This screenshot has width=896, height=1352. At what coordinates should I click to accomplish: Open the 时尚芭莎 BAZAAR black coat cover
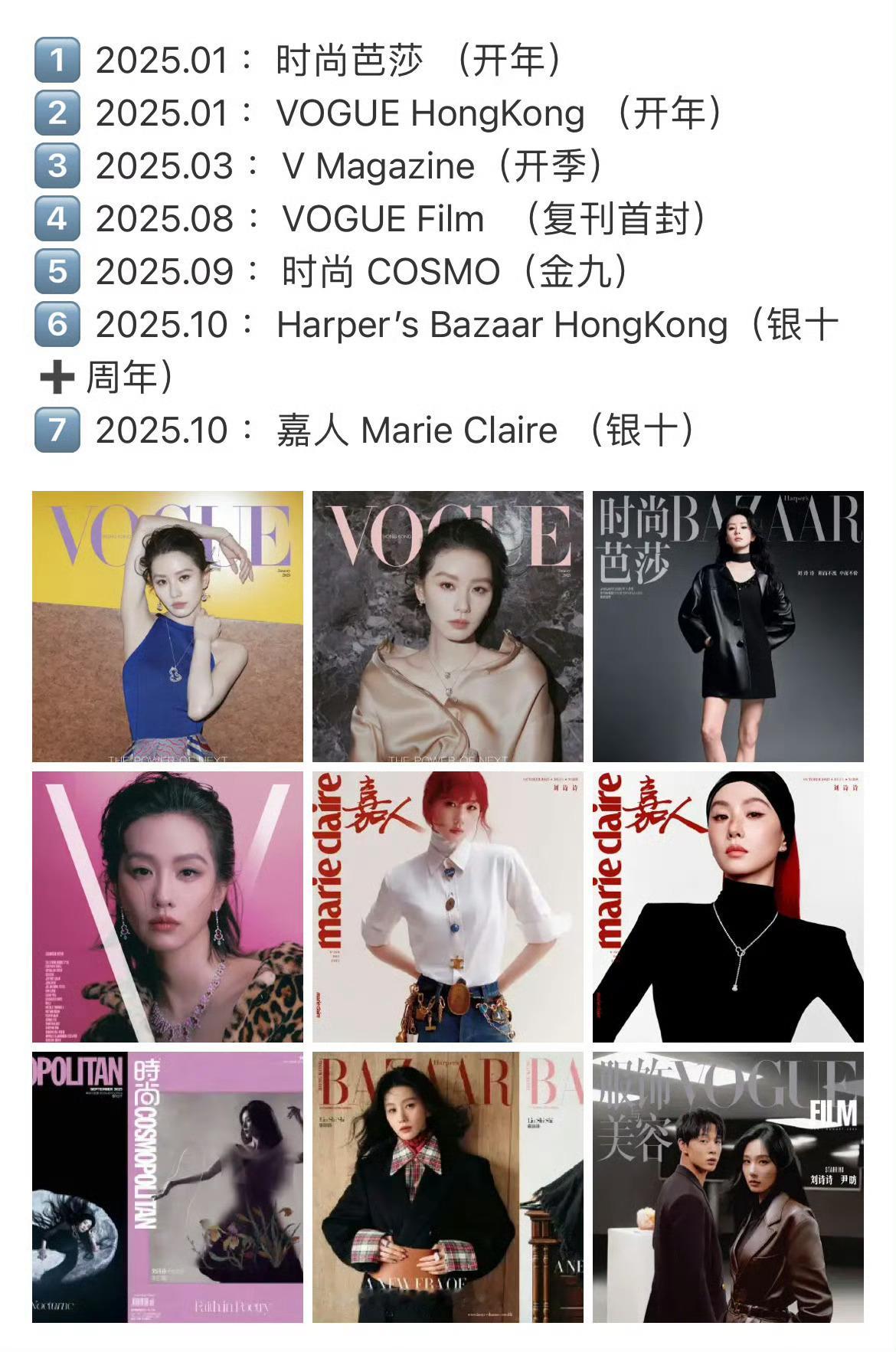[728, 627]
